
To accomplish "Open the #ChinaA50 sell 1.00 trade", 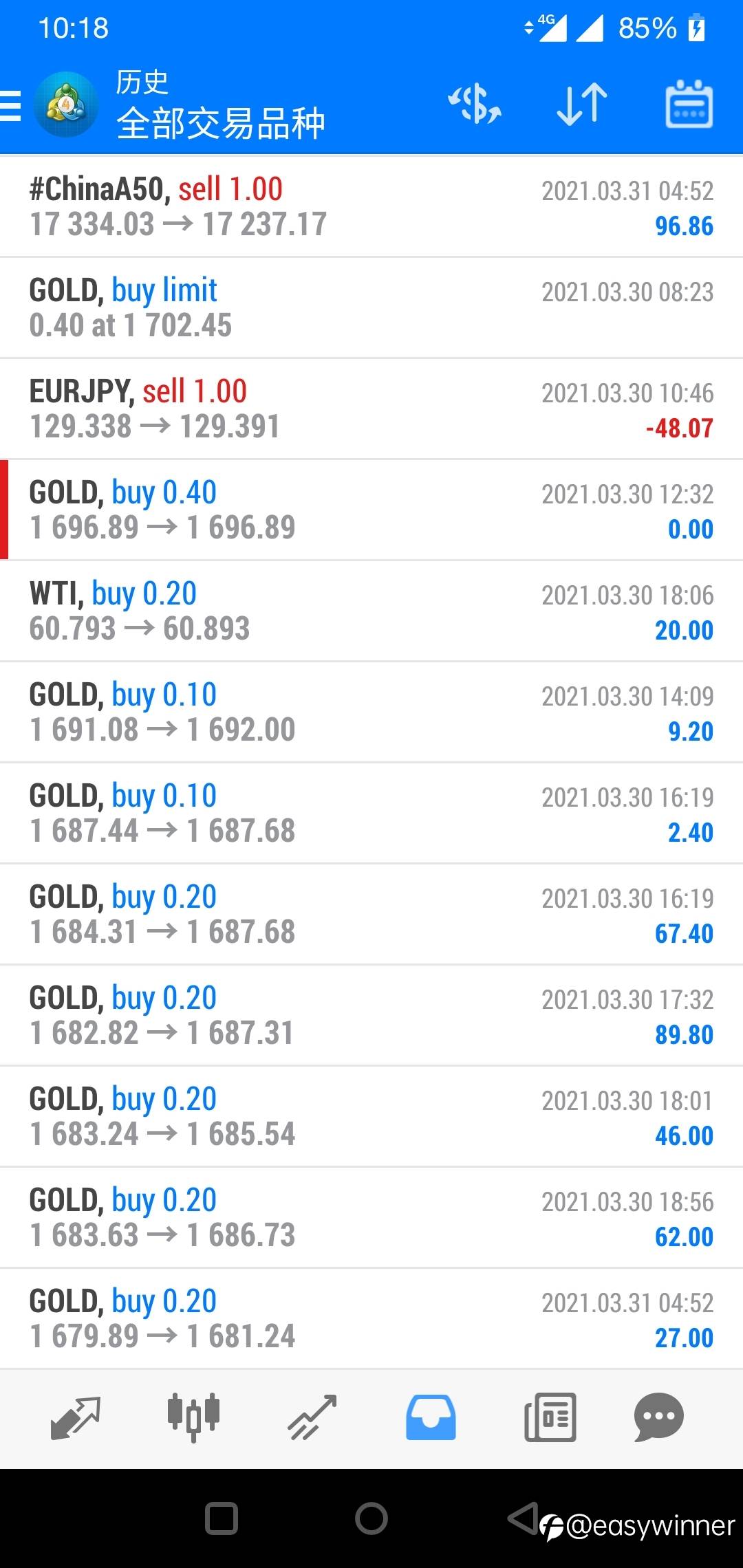I will 371,206.
